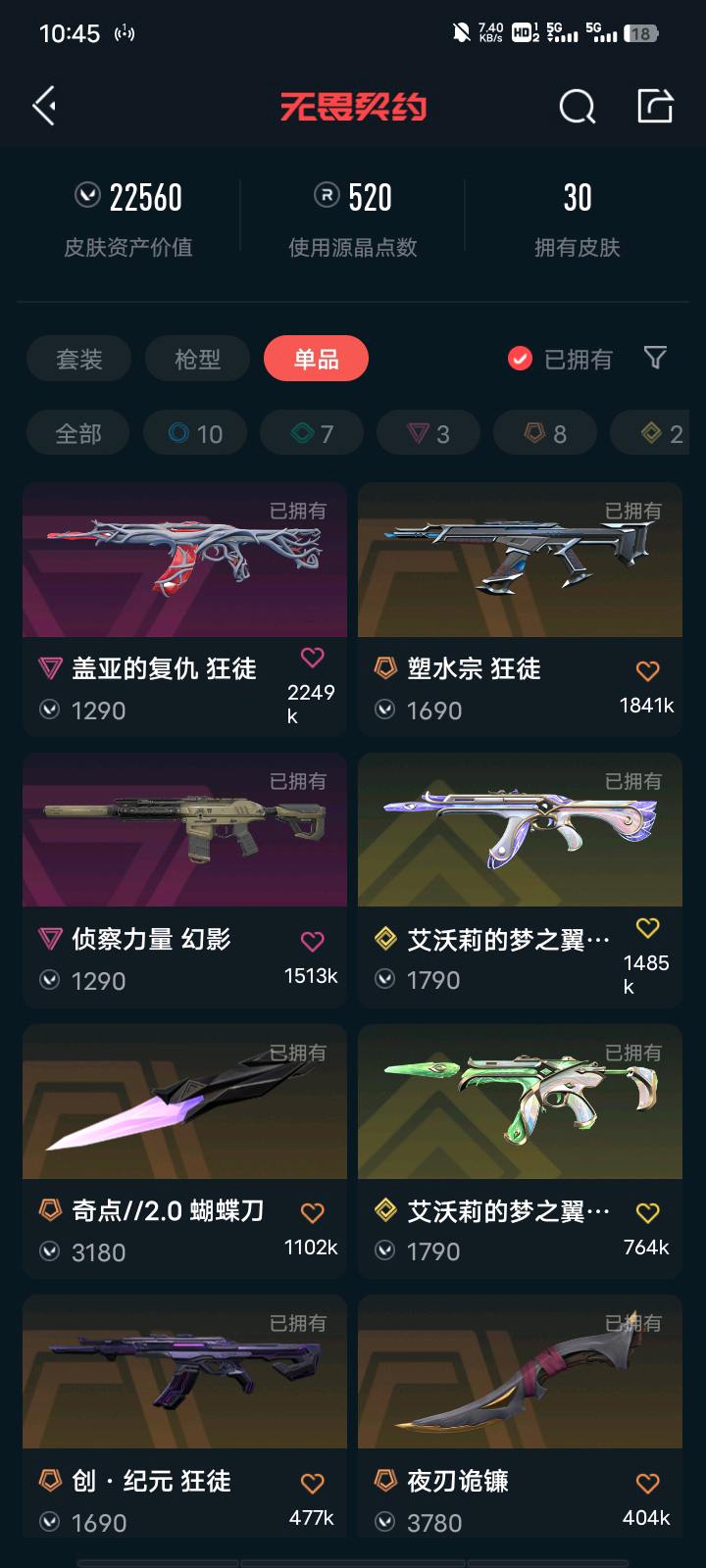Select the 全部 rarity chip
The height and width of the screenshot is (1568, 706).
click(77, 433)
